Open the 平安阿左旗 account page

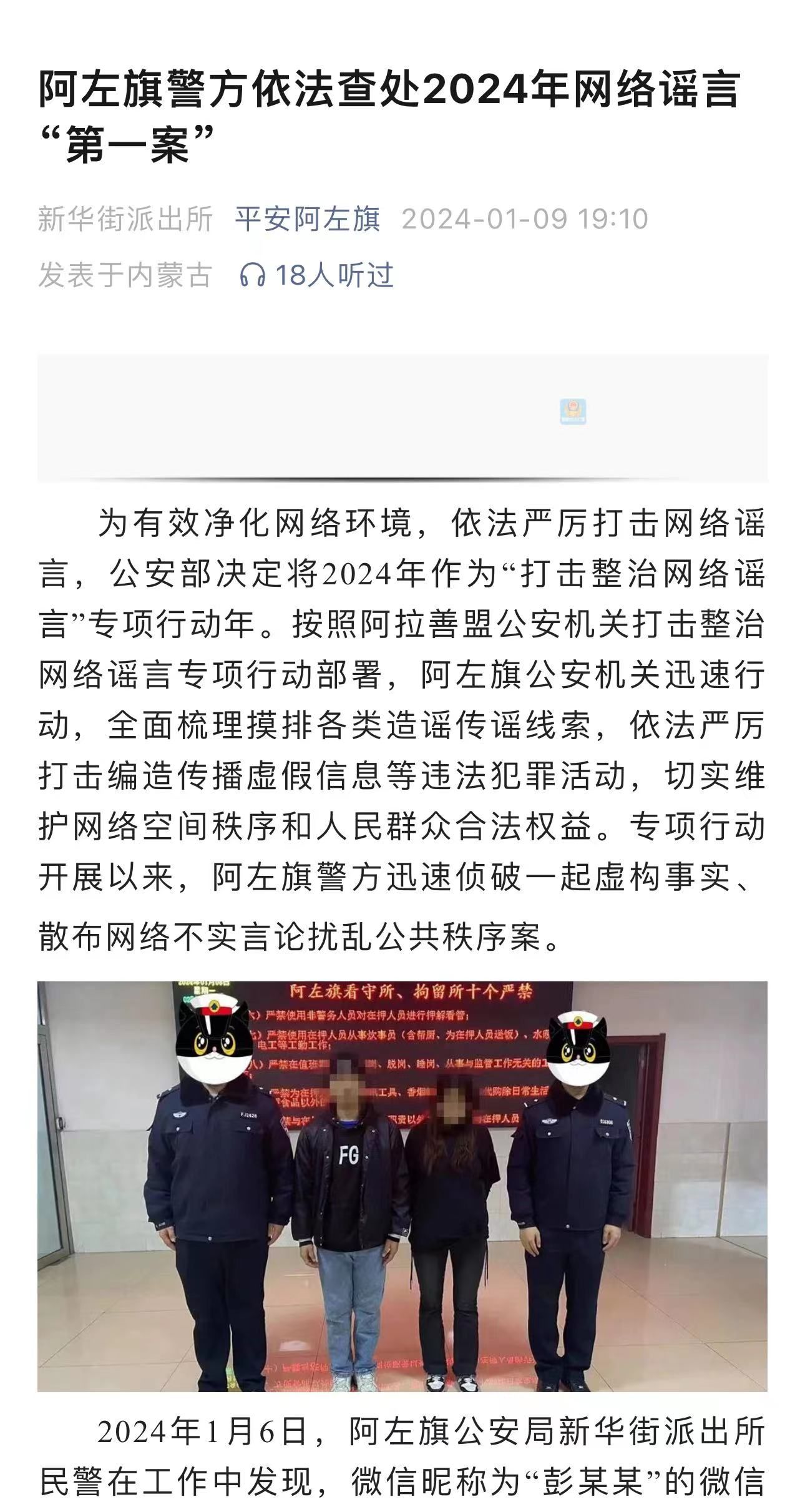[x=307, y=219]
